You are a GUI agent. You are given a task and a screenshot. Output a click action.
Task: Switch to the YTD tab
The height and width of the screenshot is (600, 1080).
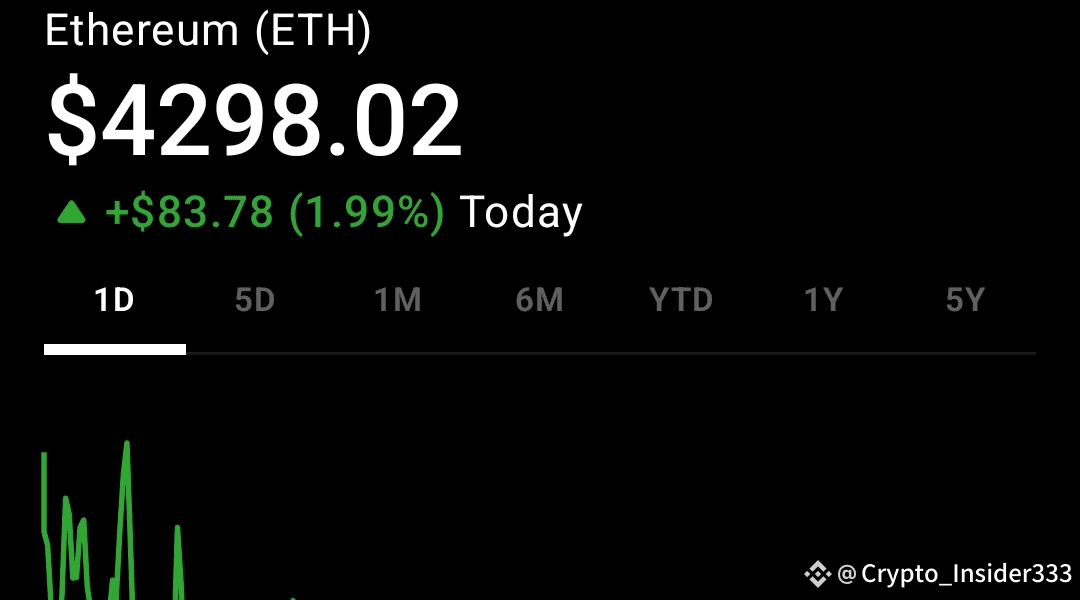(681, 300)
